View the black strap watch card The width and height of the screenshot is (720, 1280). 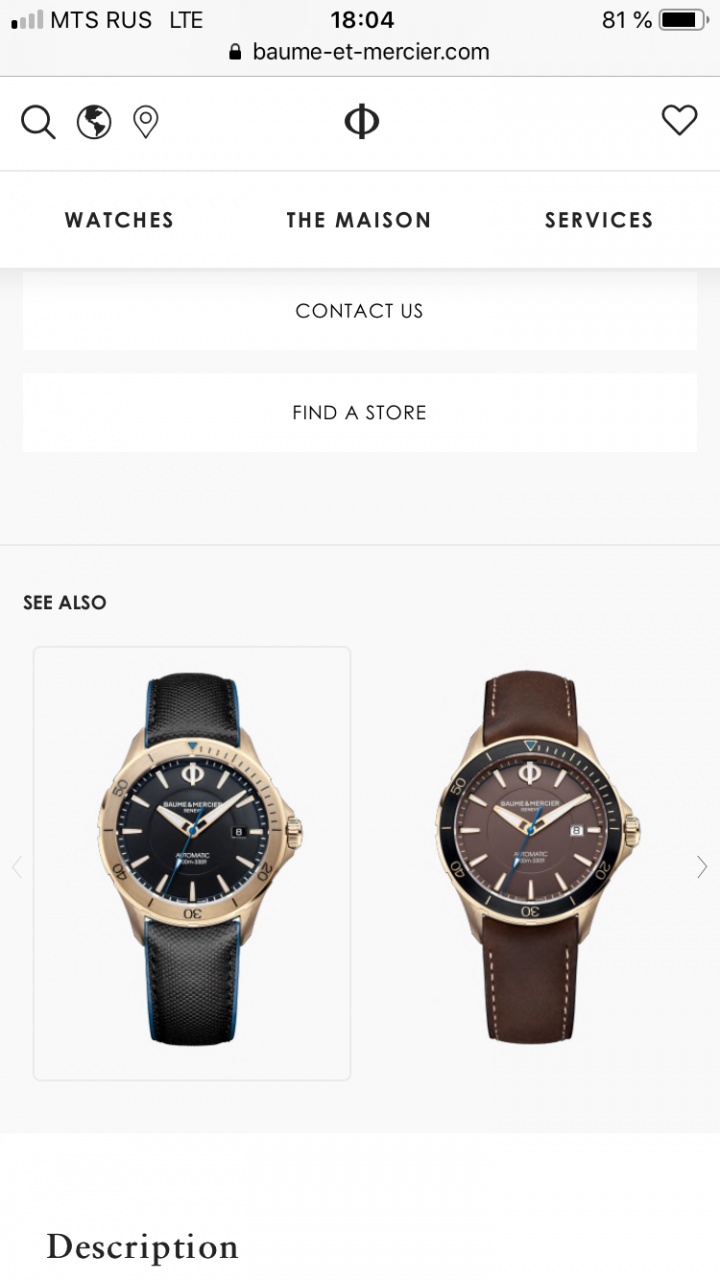click(193, 862)
